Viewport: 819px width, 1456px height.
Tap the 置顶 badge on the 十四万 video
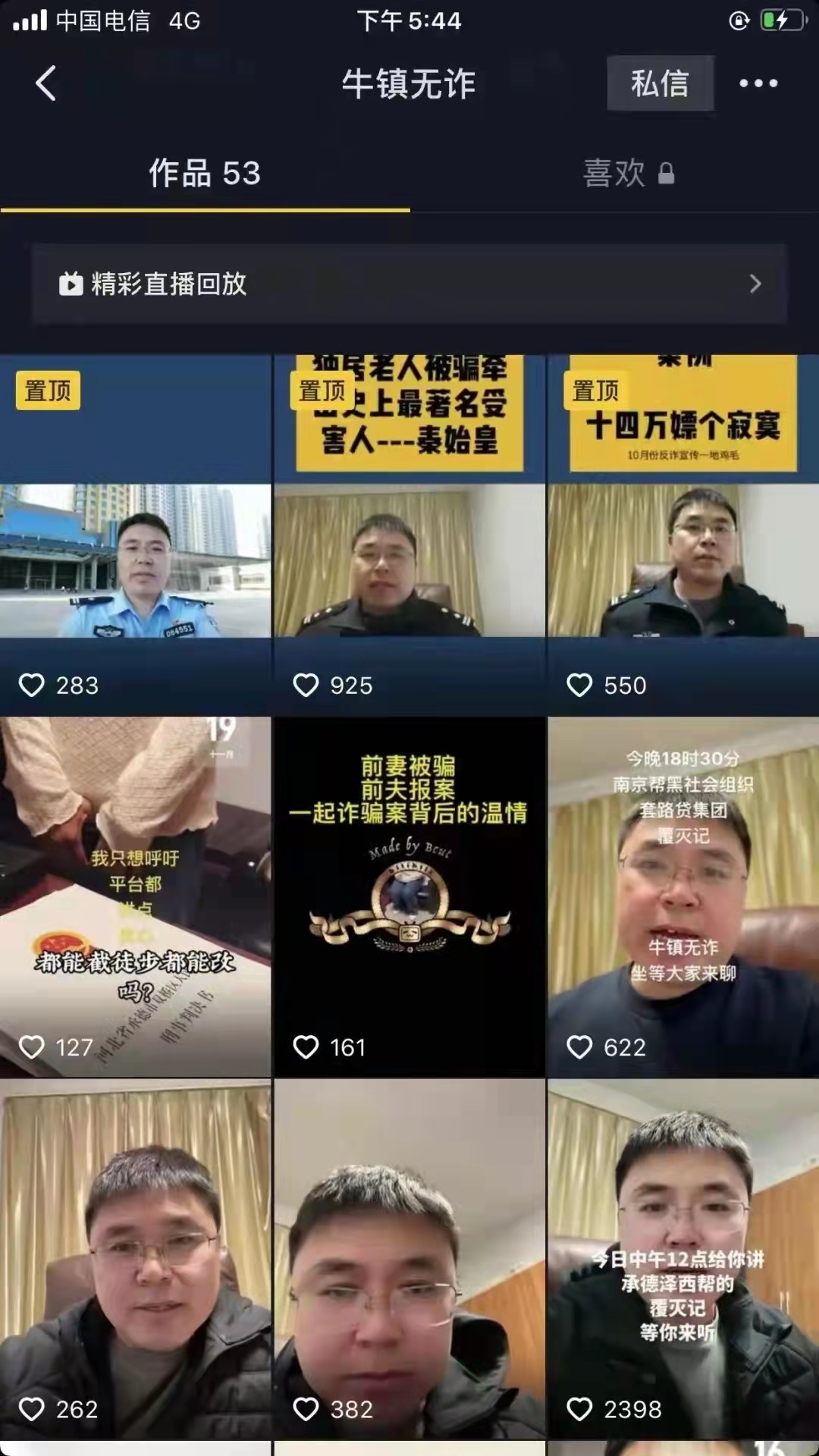pos(595,391)
